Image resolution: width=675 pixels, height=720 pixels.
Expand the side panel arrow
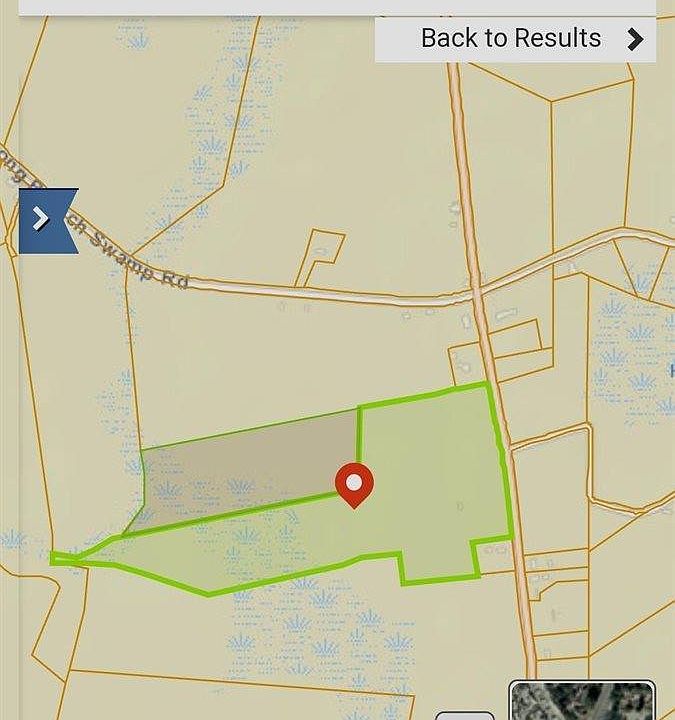click(42, 219)
